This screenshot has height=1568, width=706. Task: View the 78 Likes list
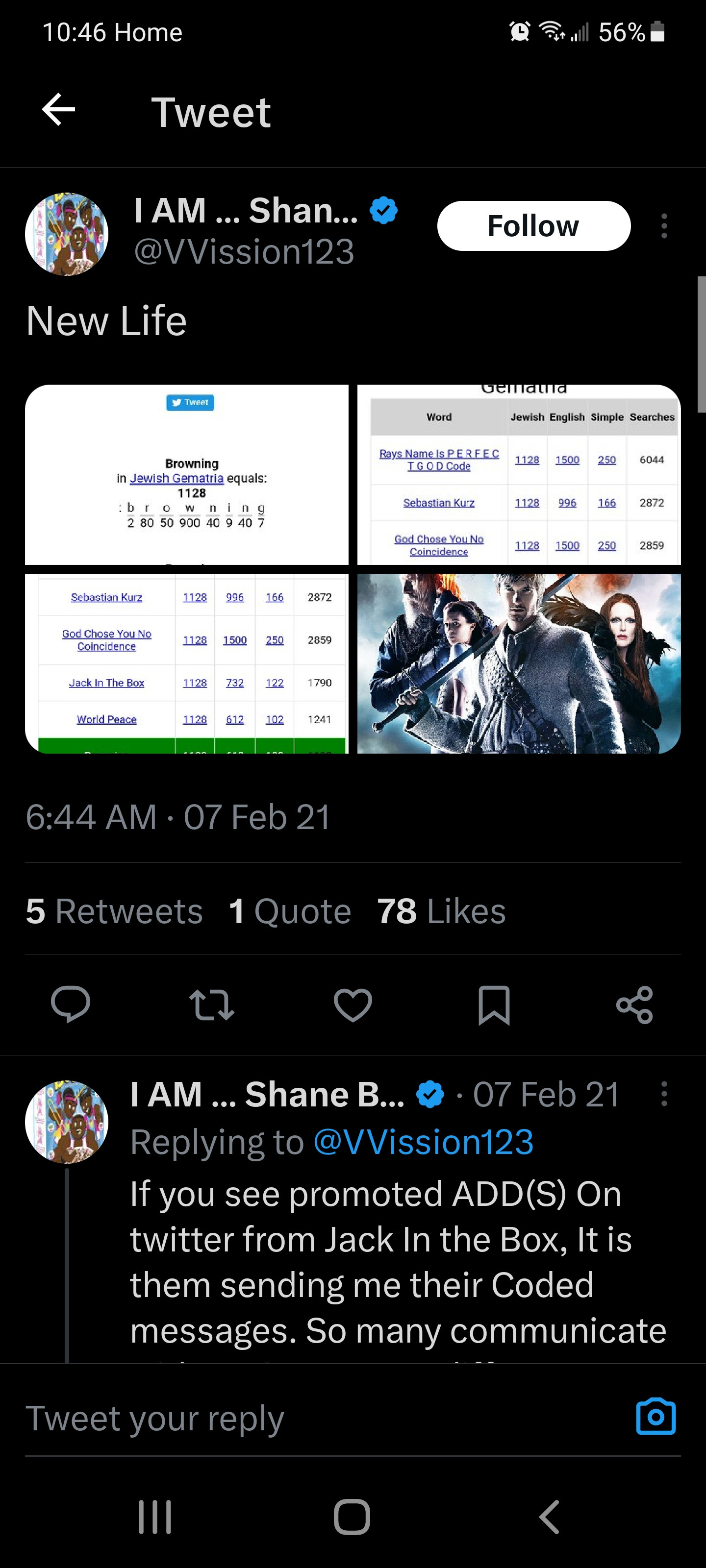(442, 911)
